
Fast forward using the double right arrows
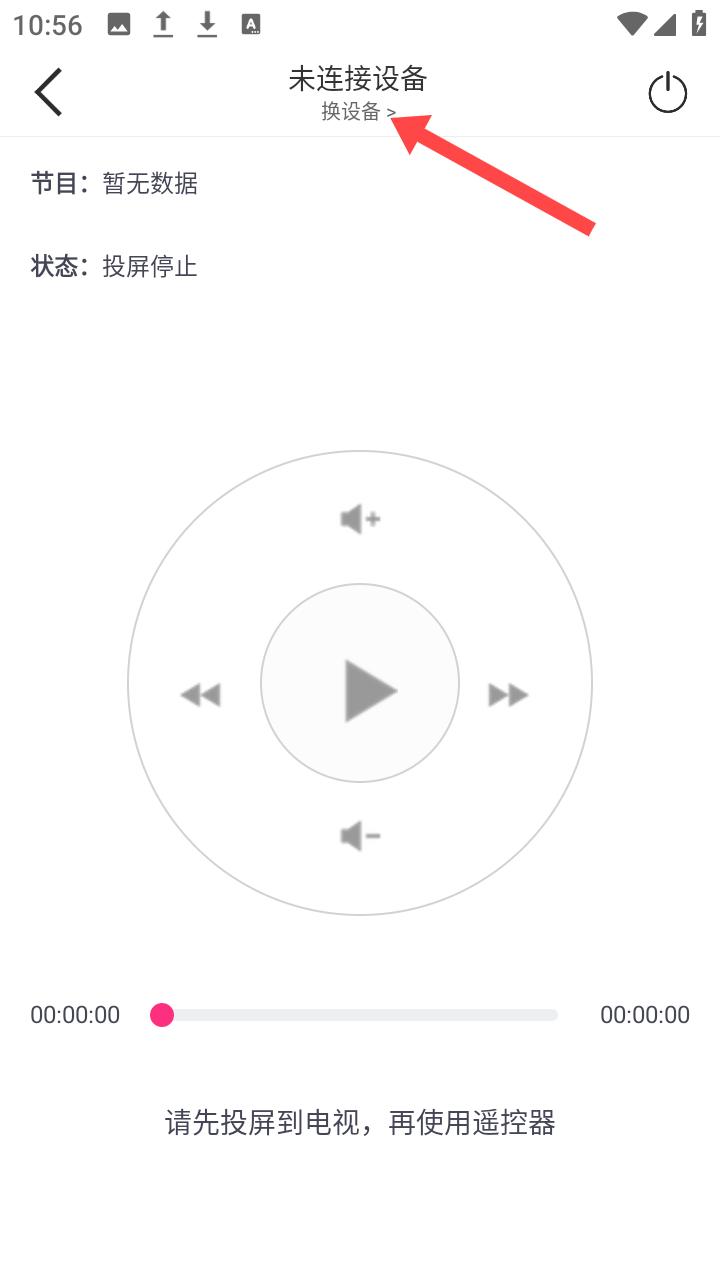(508, 694)
